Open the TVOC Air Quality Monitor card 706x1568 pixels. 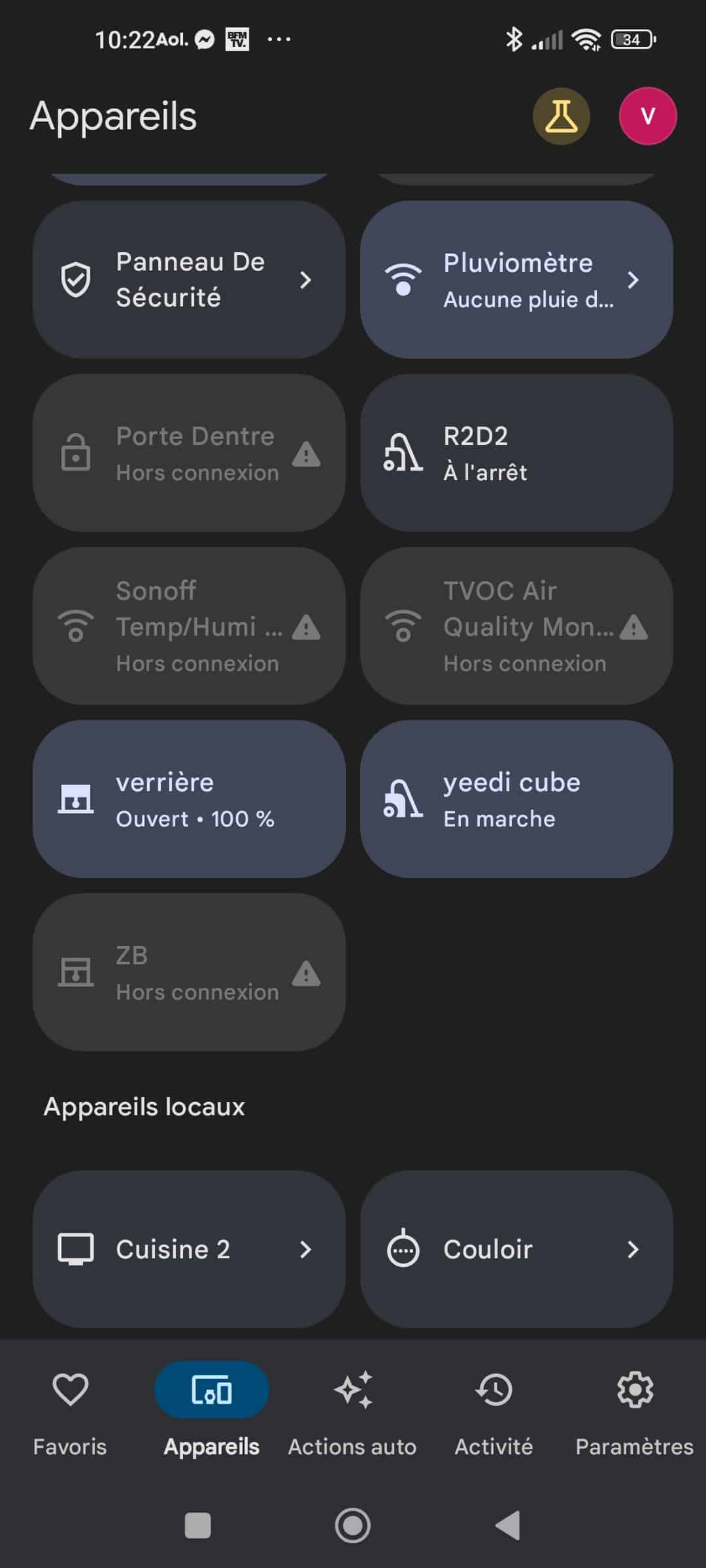[x=516, y=626]
